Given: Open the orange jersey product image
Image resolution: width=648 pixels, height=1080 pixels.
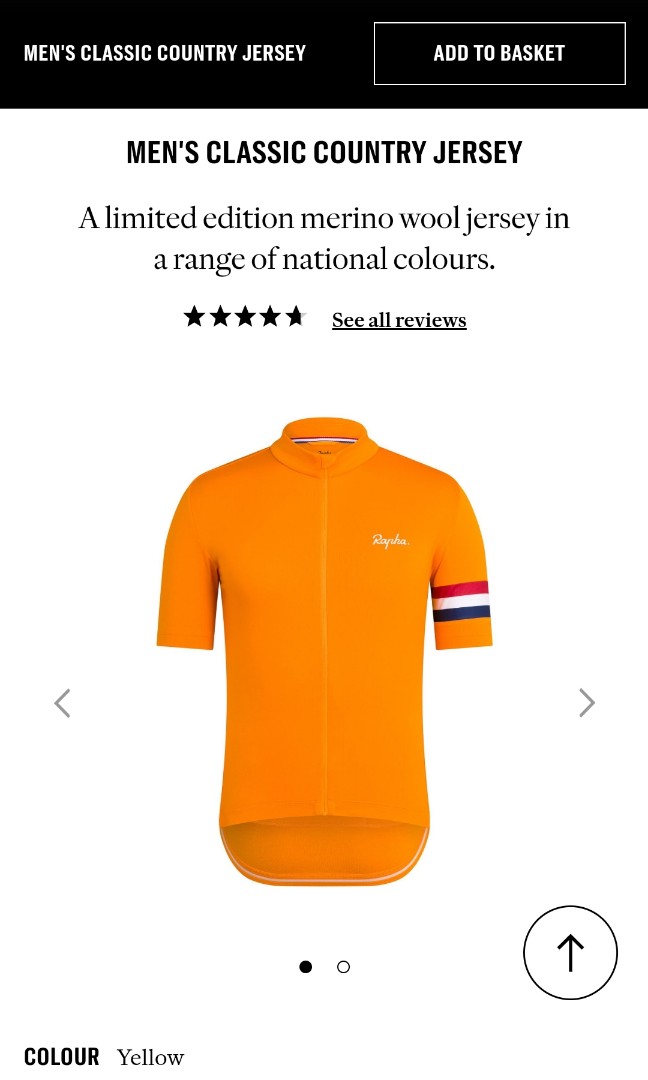Looking at the screenshot, I should coord(324,650).
